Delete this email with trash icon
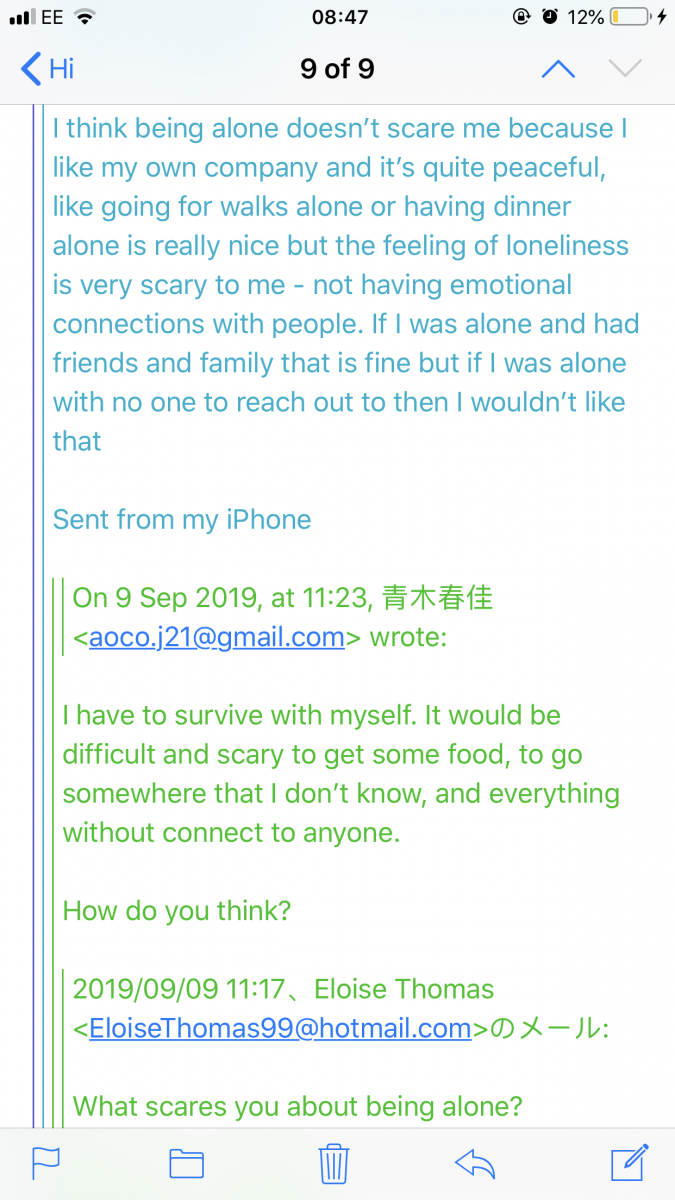The image size is (675, 1200). point(333,1163)
